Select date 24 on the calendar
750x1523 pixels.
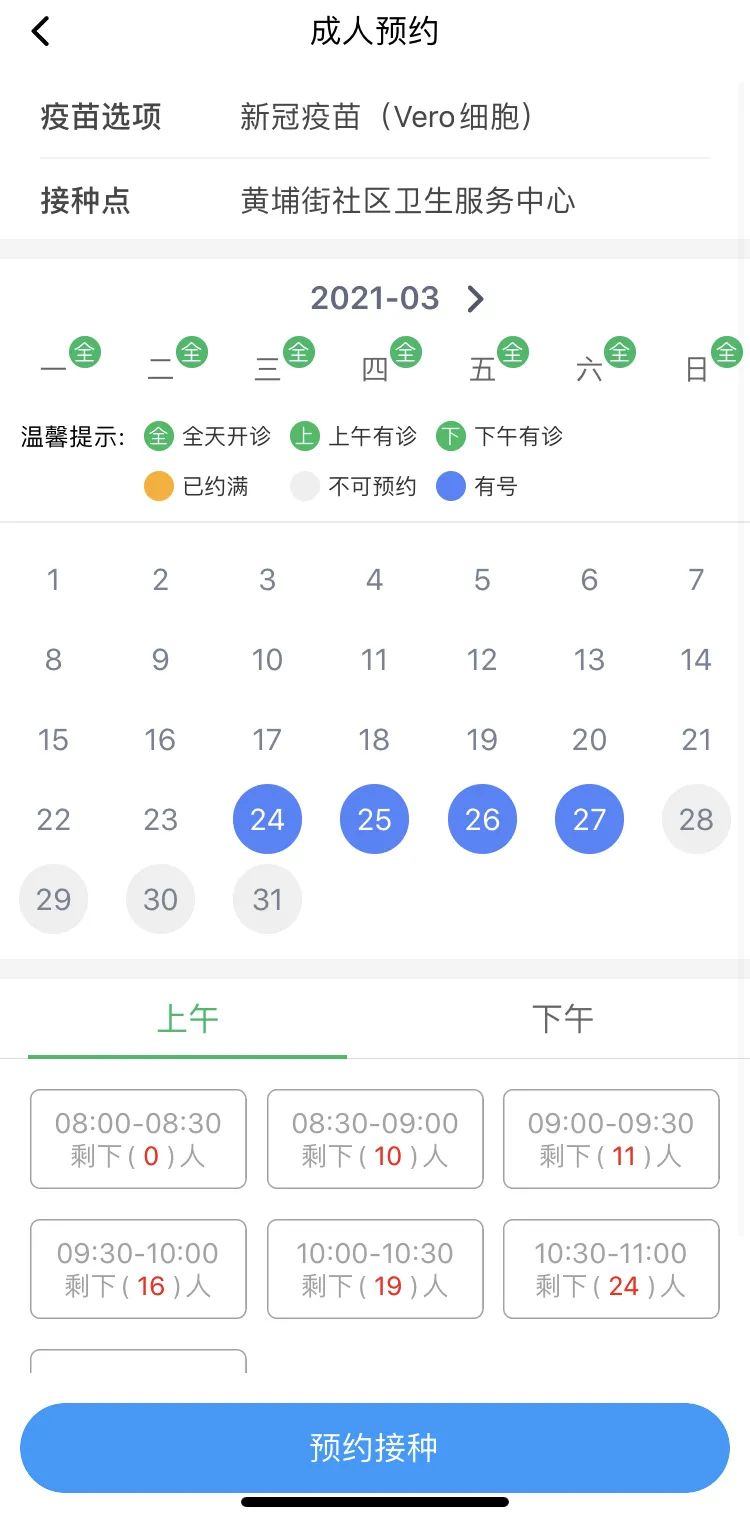pyautogui.click(x=267, y=820)
